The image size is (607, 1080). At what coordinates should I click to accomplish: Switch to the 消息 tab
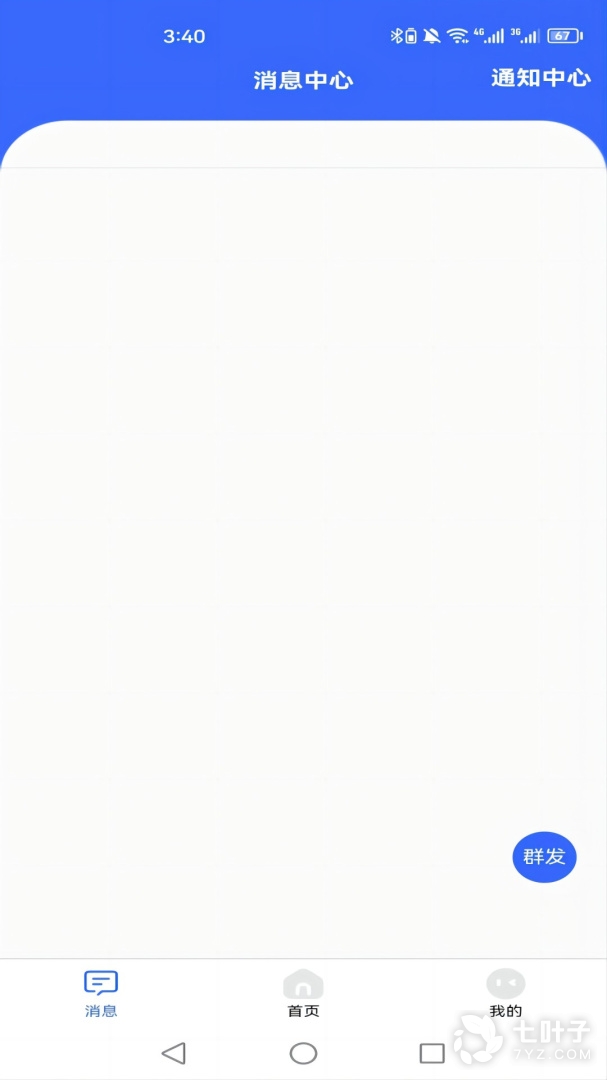click(101, 993)
